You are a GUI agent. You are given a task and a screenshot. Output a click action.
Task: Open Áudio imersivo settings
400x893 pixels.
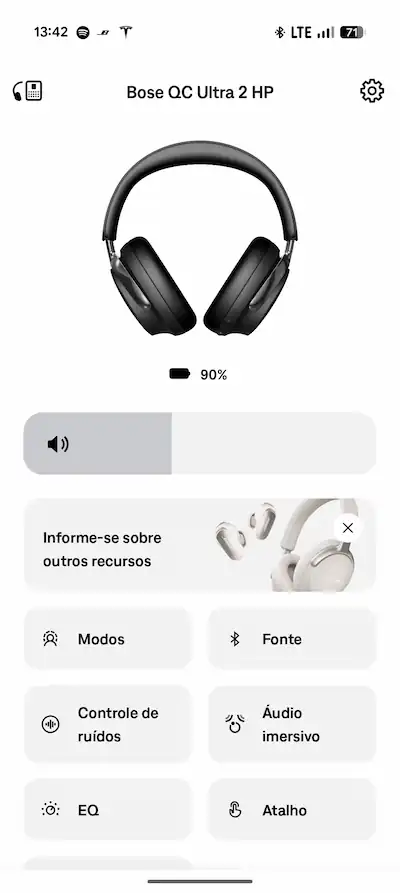pyautogui.click(x=292, y=724)
